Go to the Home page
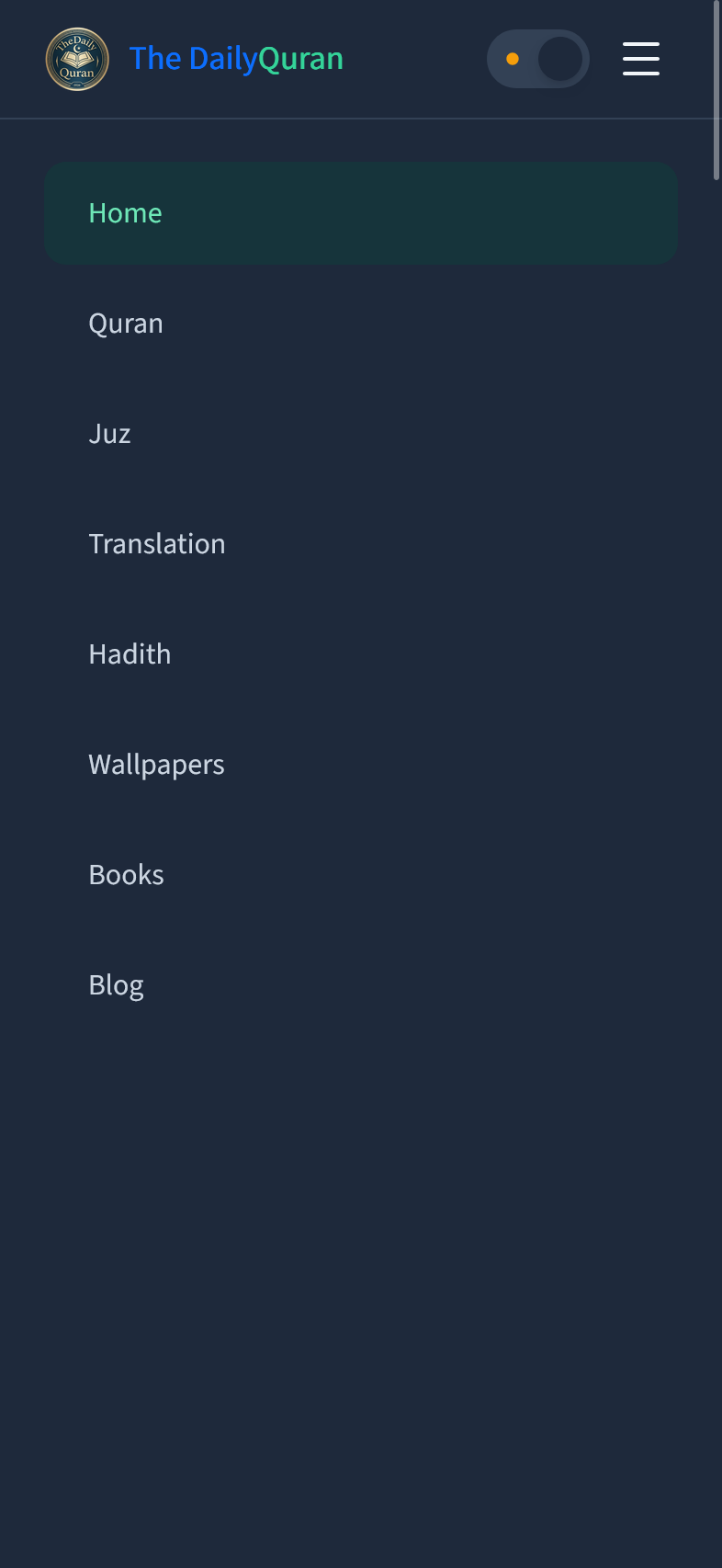Image resolution: width=722 pixels, height=1568 pixels. coord(361,213)
